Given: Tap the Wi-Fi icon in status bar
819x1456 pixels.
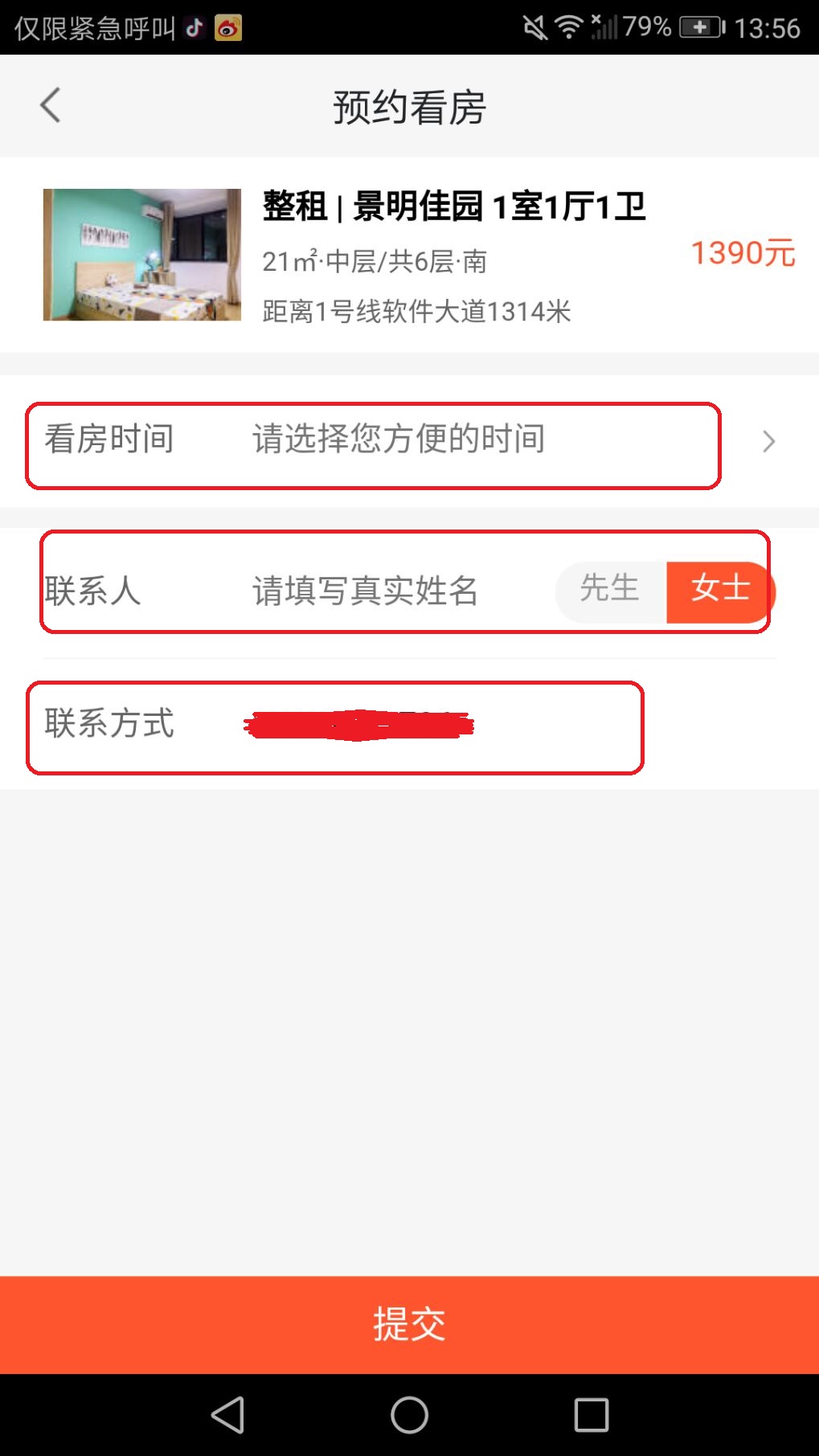Looking at the screenshot, I should pyautogui.click(x=567, y=27).
